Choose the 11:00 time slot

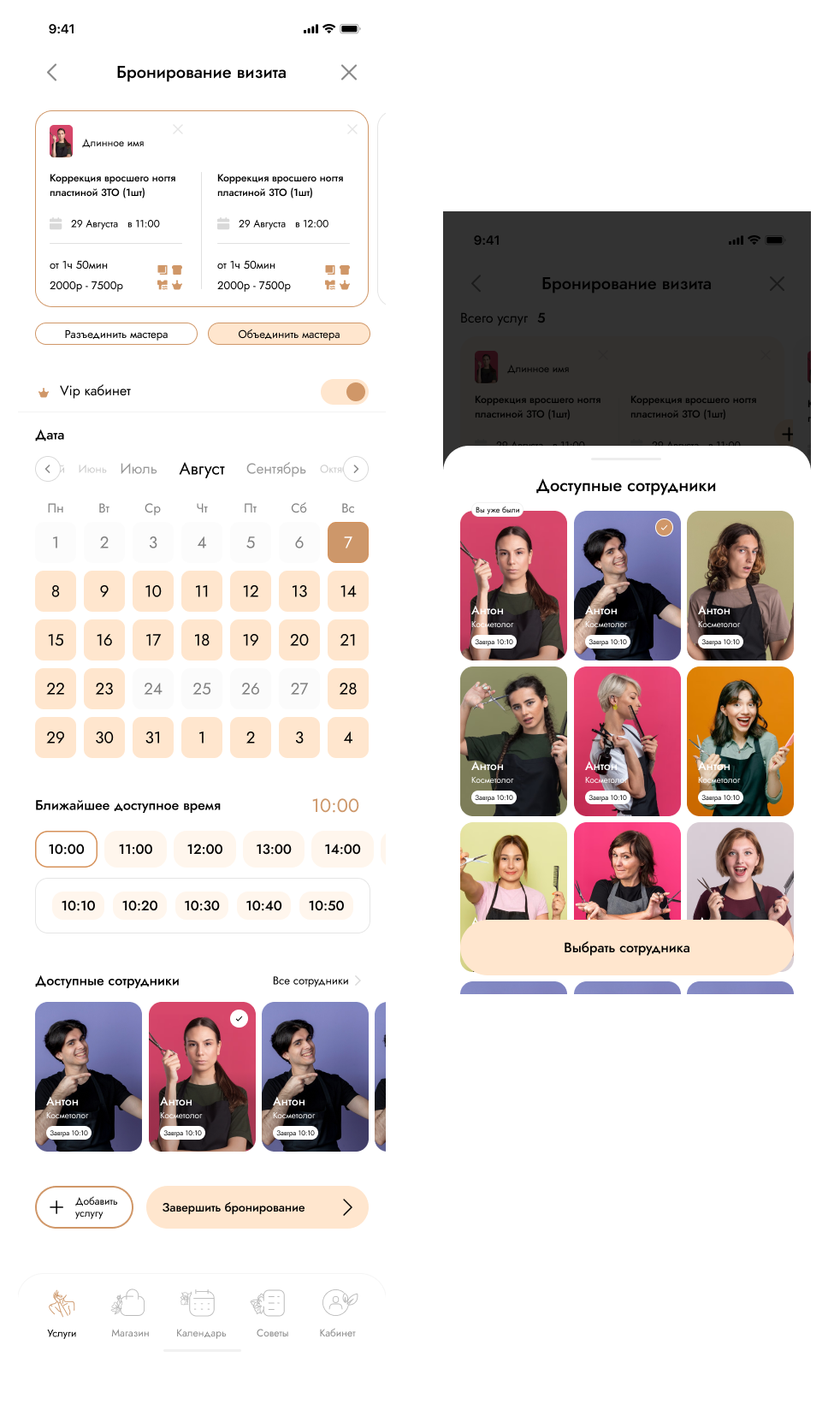pos(135,849)
